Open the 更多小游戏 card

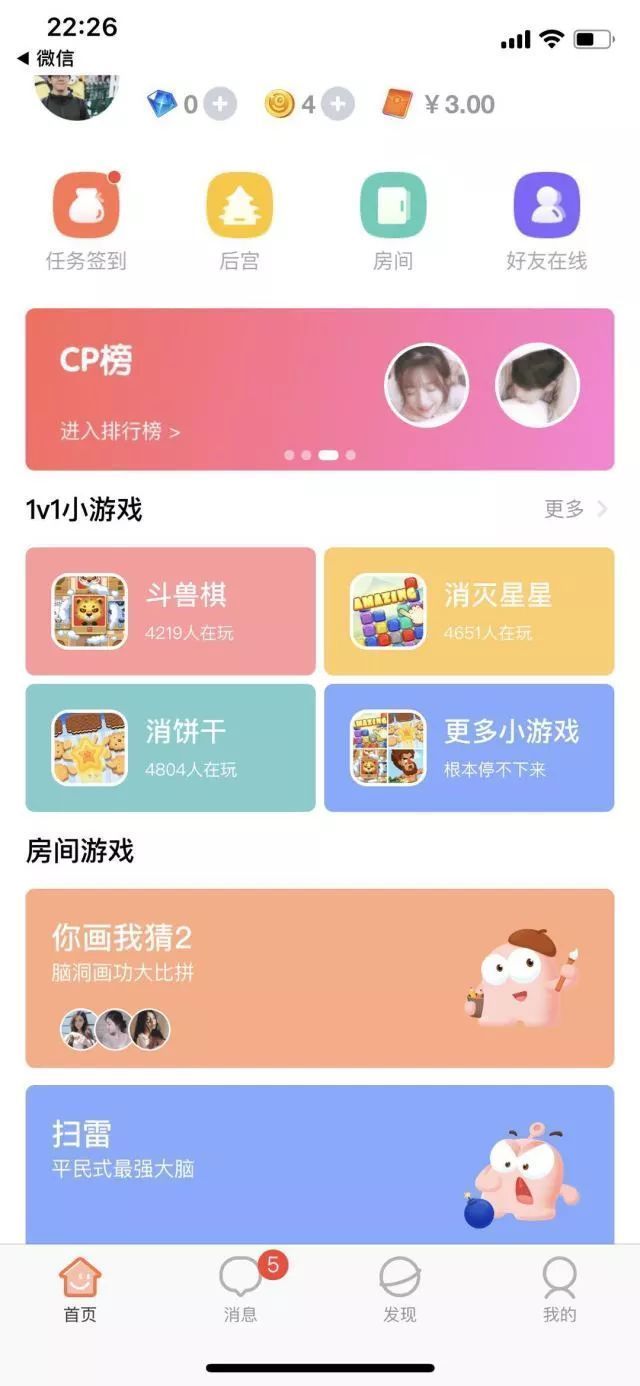pos(469,747)
